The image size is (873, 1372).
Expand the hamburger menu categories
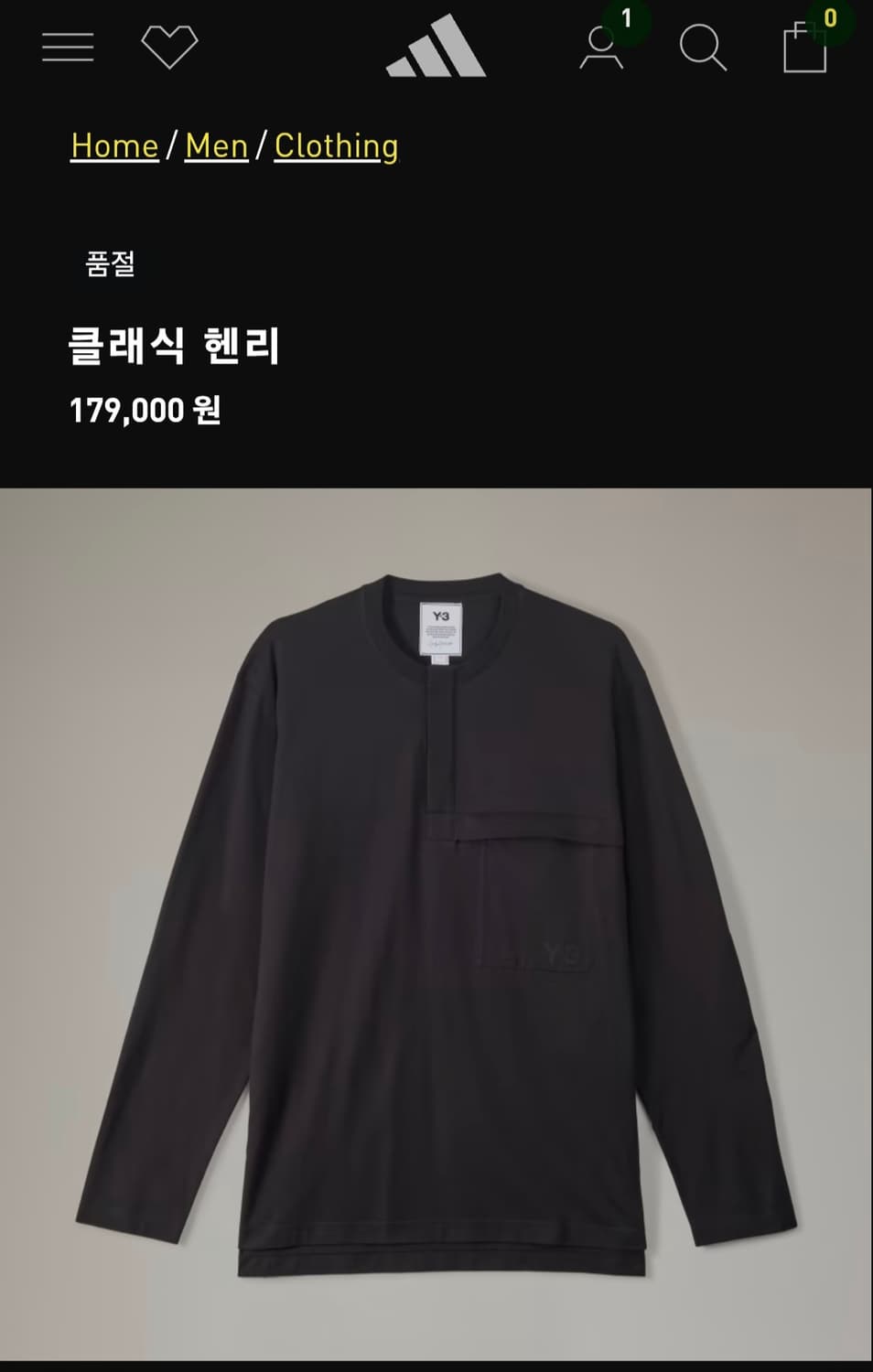pos(68,46)
